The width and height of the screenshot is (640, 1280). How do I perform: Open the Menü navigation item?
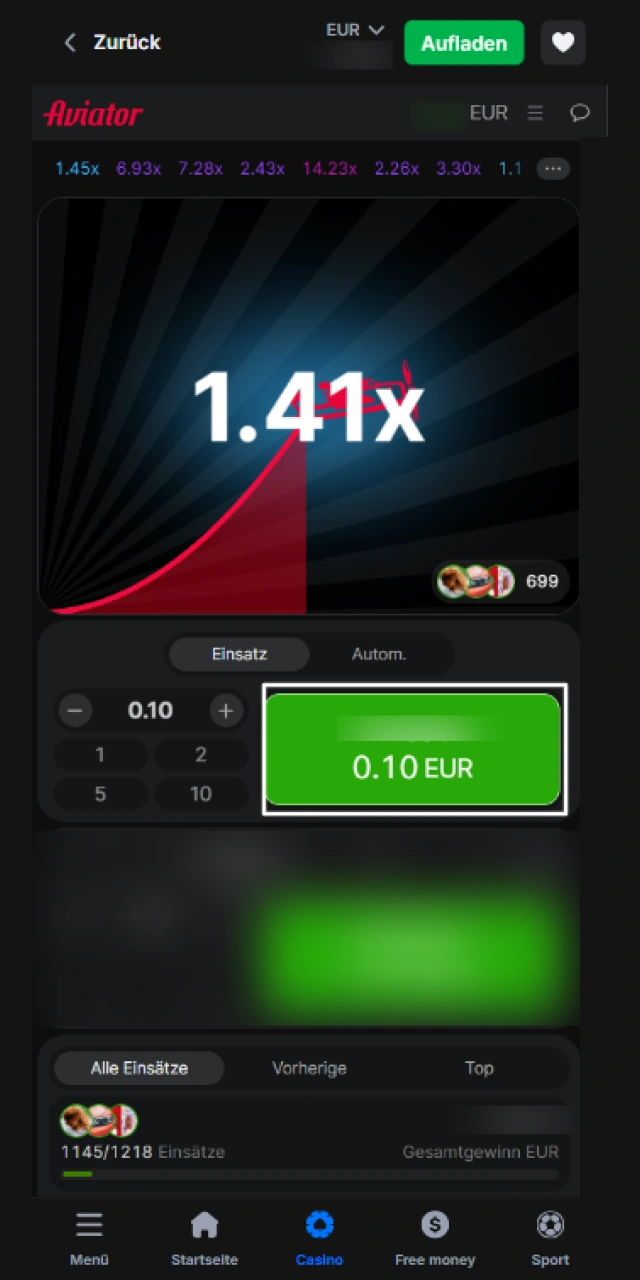pos(89,1239)
